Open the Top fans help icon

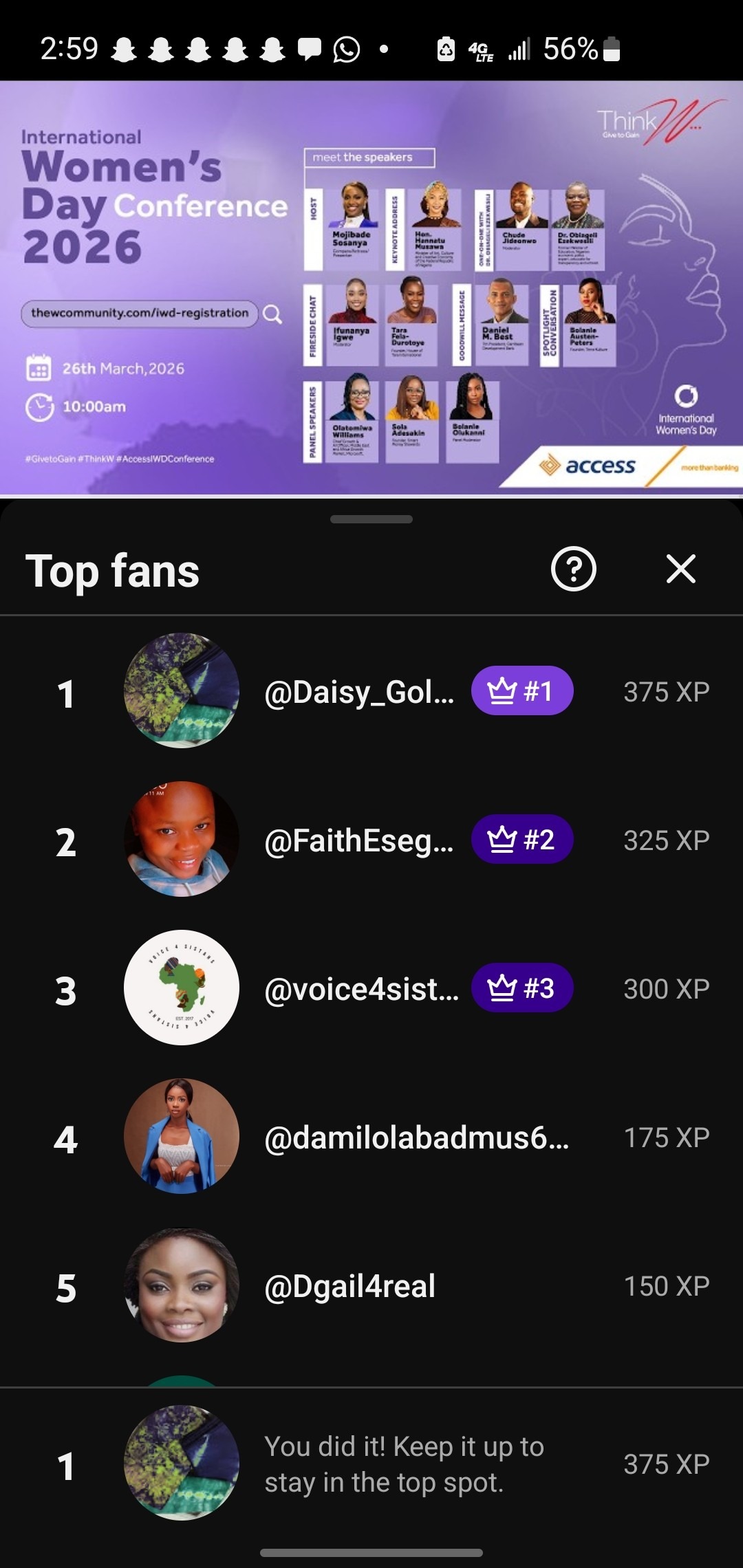[573, 569]
